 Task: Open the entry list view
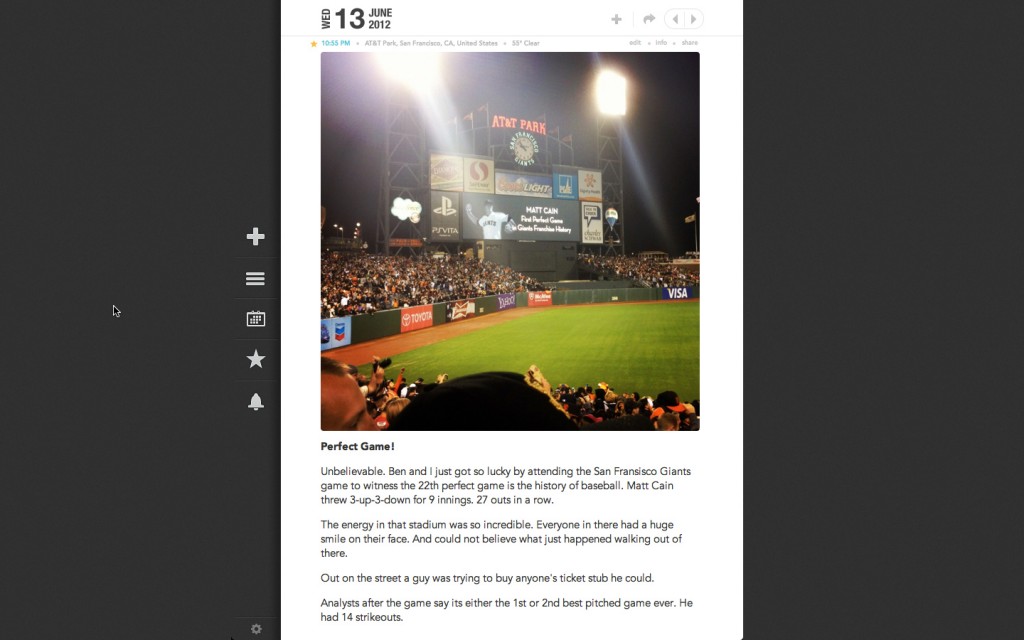click(256, 279)
